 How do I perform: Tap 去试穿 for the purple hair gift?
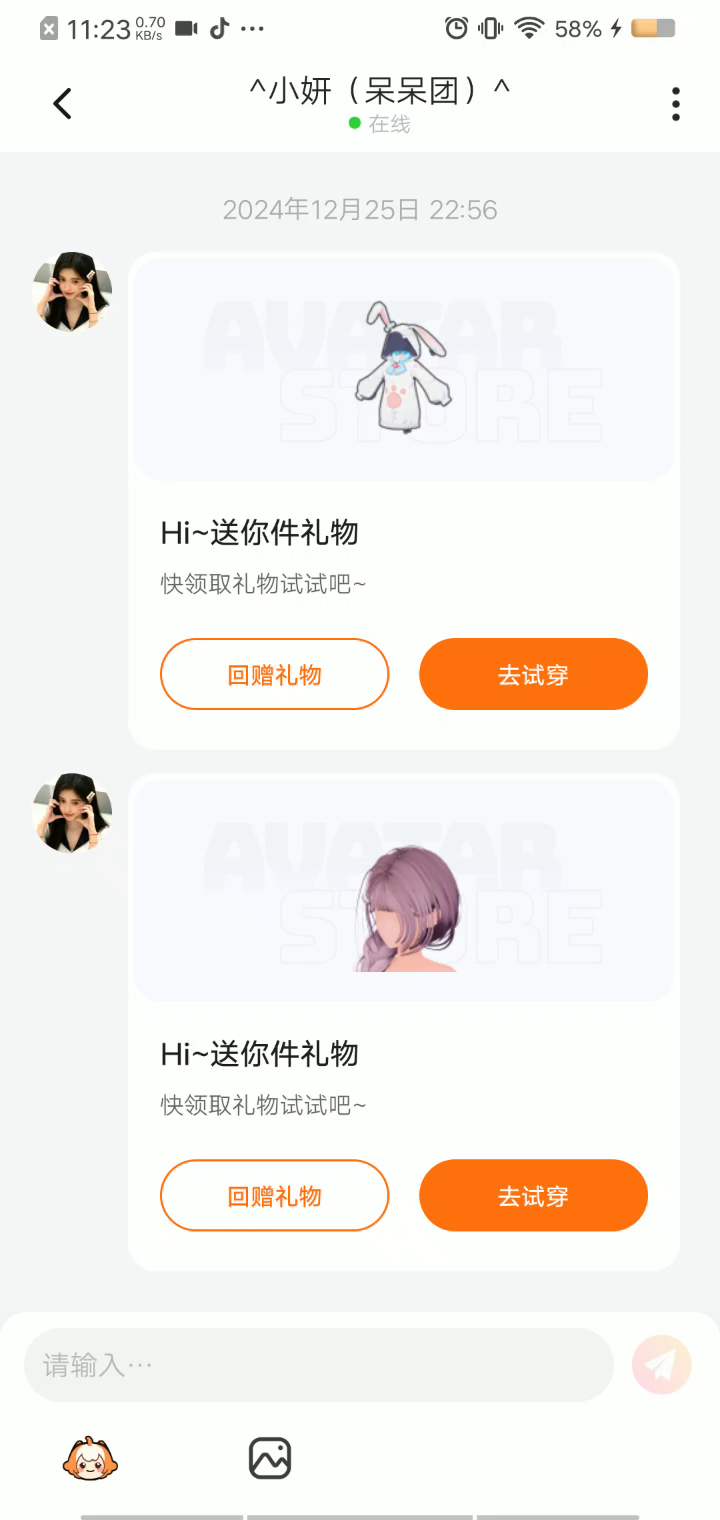click(533, 1195)
